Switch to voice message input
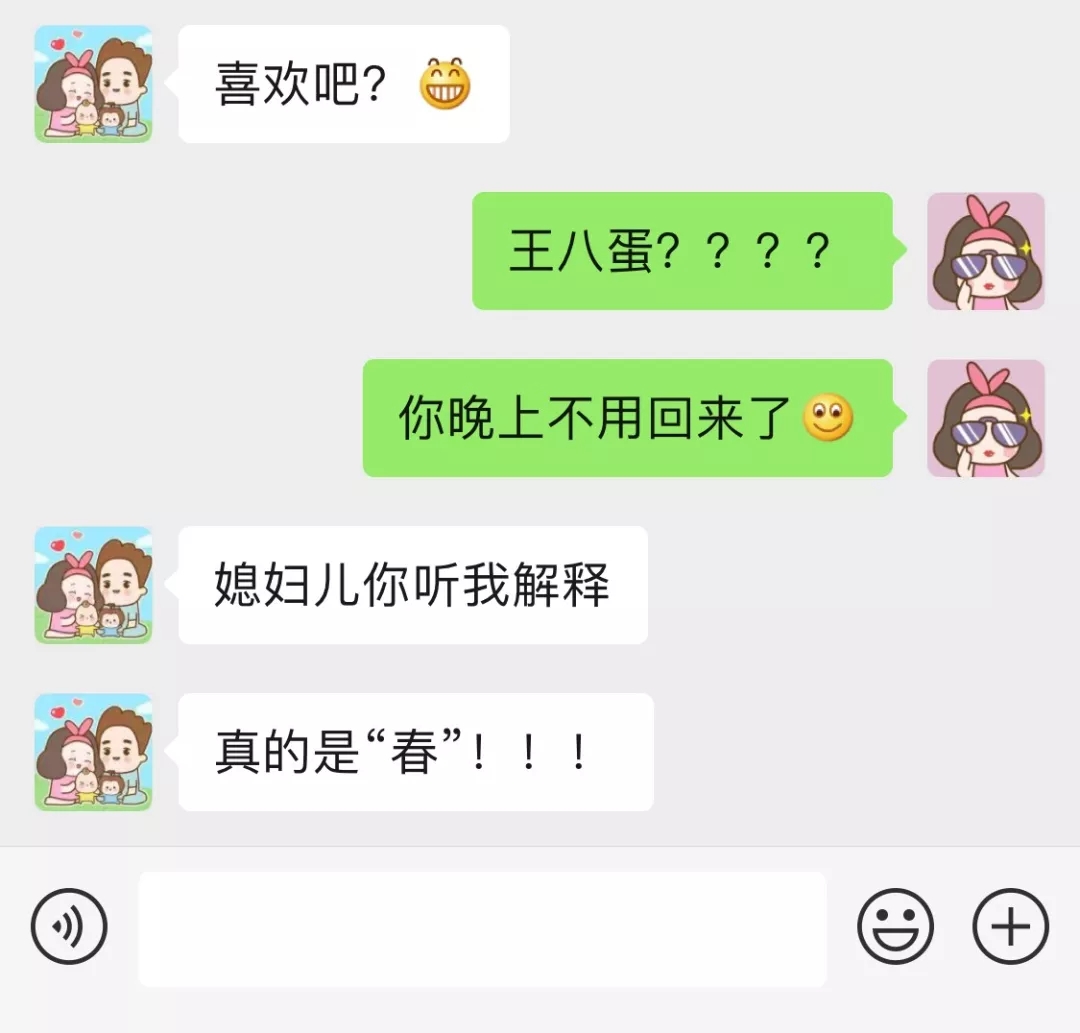Image resolution: width=1080 pixels, height=1033 pixels. coord(69,927)
